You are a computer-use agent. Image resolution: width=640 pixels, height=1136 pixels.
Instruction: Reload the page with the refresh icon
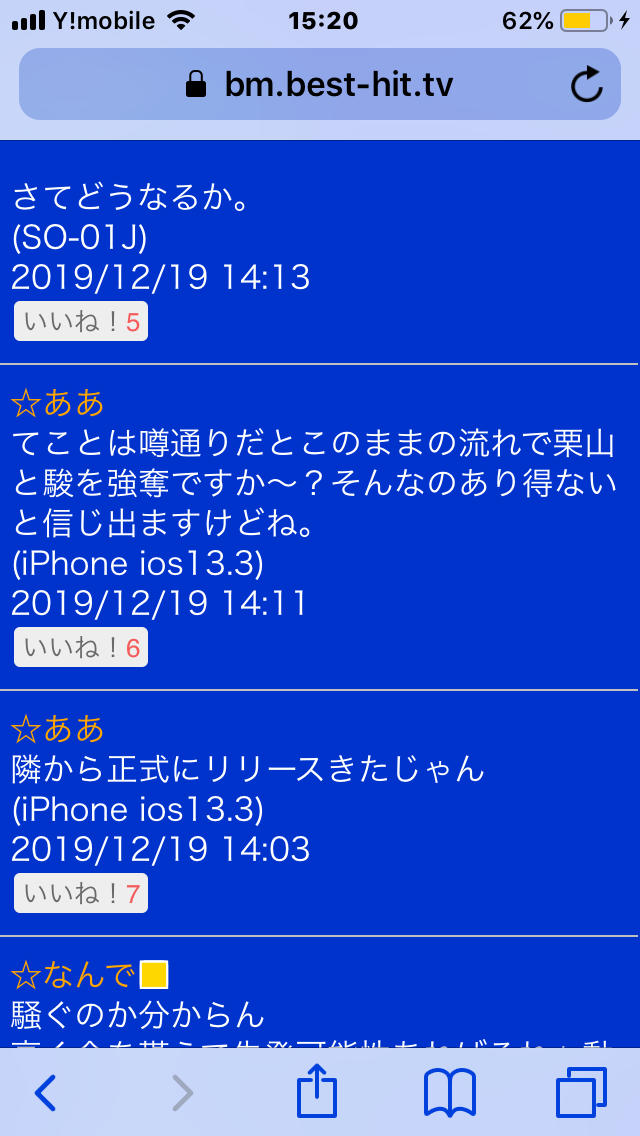587,85
